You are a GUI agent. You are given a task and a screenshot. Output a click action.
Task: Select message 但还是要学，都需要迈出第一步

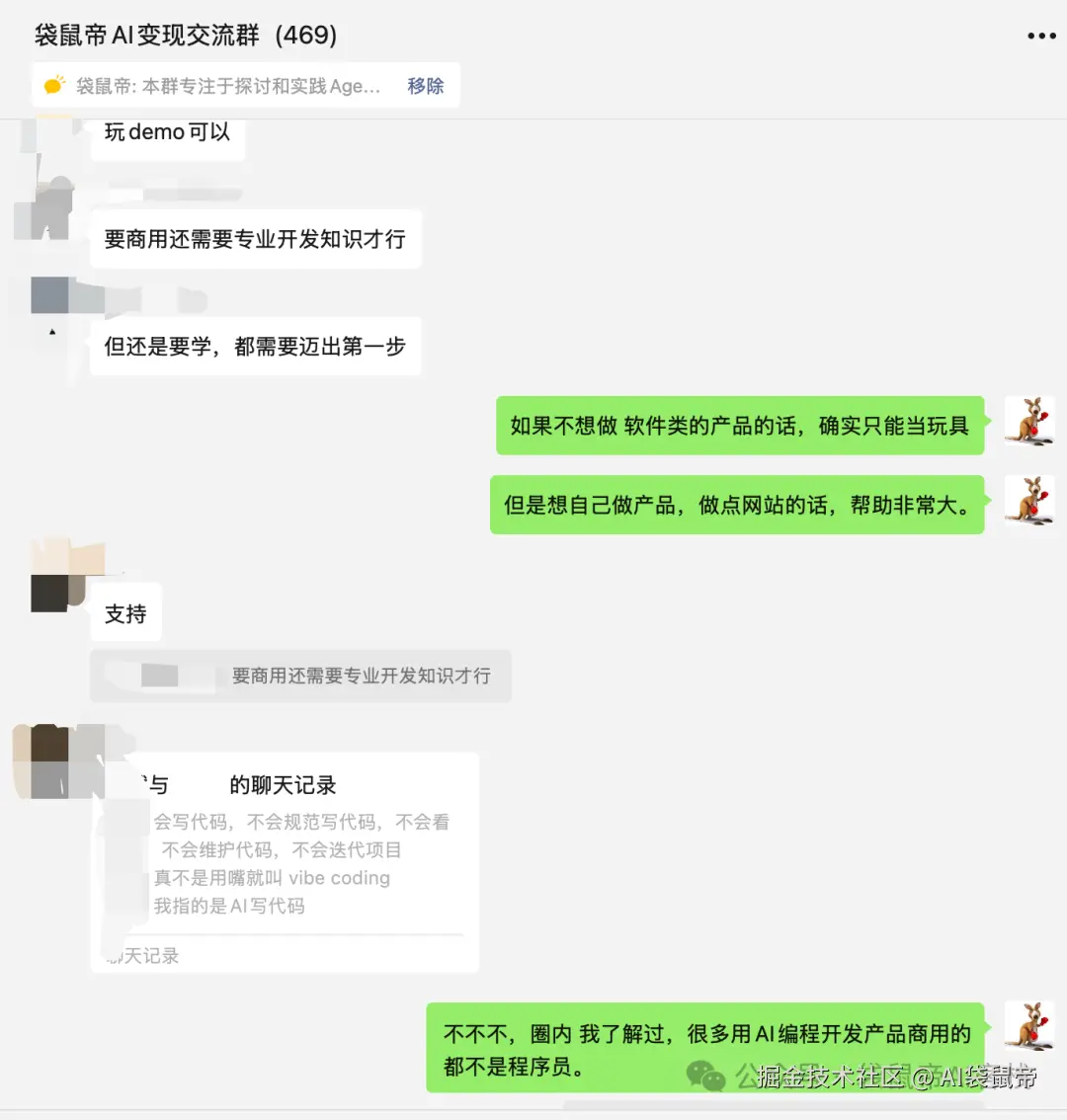(x=256, y=347)
